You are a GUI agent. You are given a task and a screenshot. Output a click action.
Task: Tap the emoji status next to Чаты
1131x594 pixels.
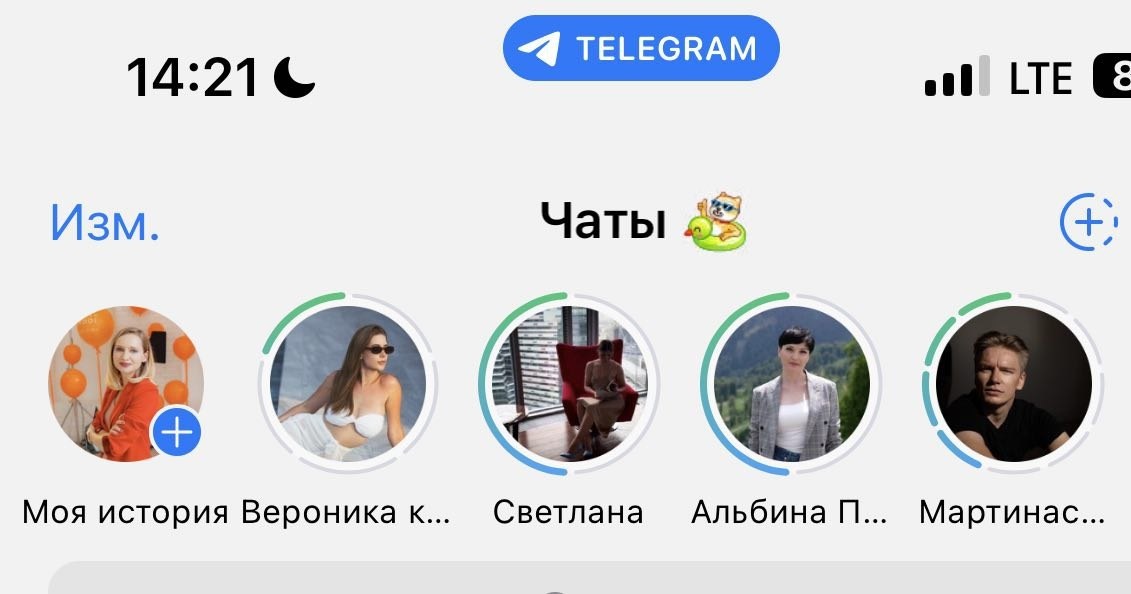pos(716,221)
